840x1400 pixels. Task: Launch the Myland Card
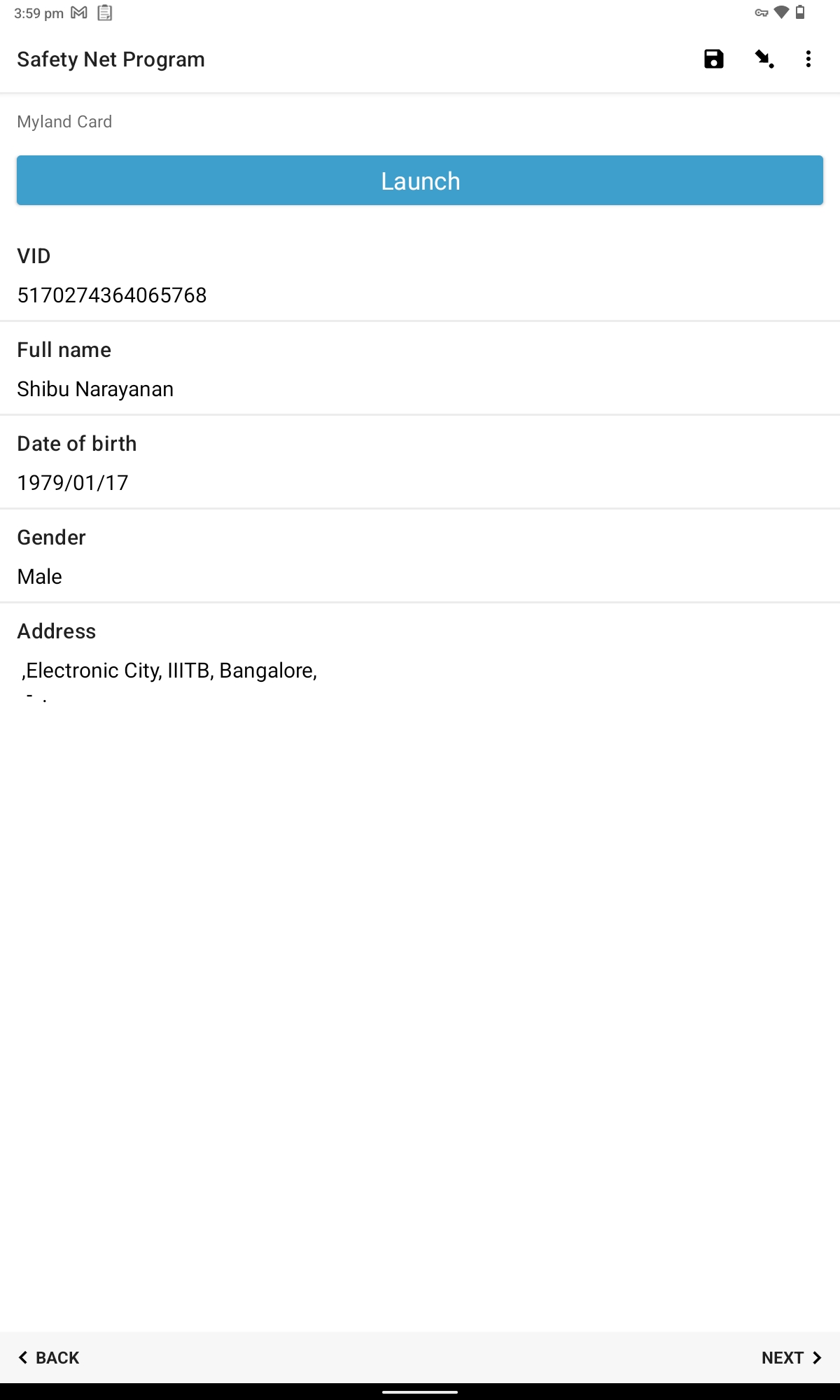click(x=420, y=181)
